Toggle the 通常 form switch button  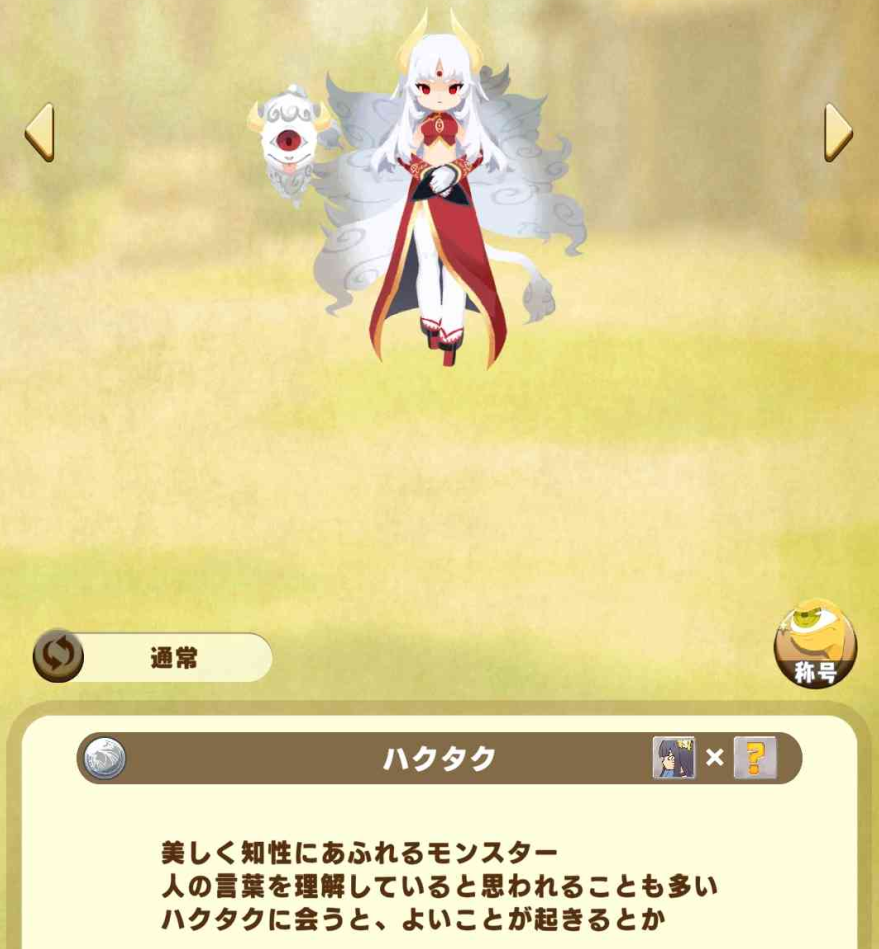coord(59,656)
